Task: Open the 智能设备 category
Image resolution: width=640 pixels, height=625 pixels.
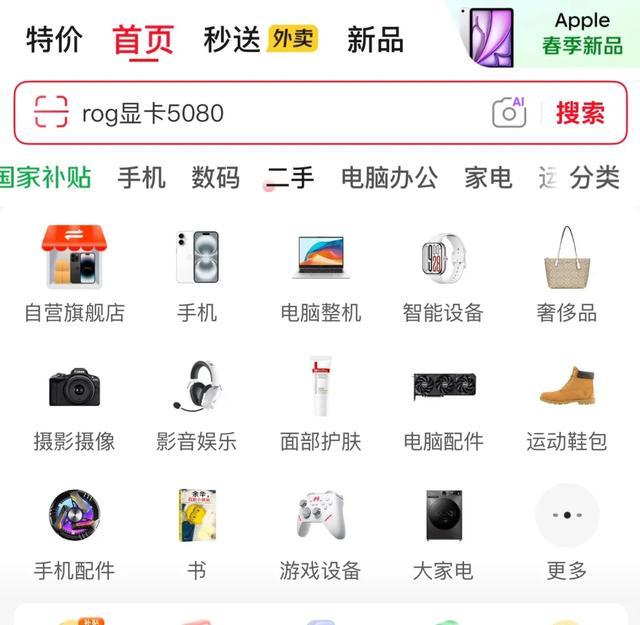Action: click(443, 273)
